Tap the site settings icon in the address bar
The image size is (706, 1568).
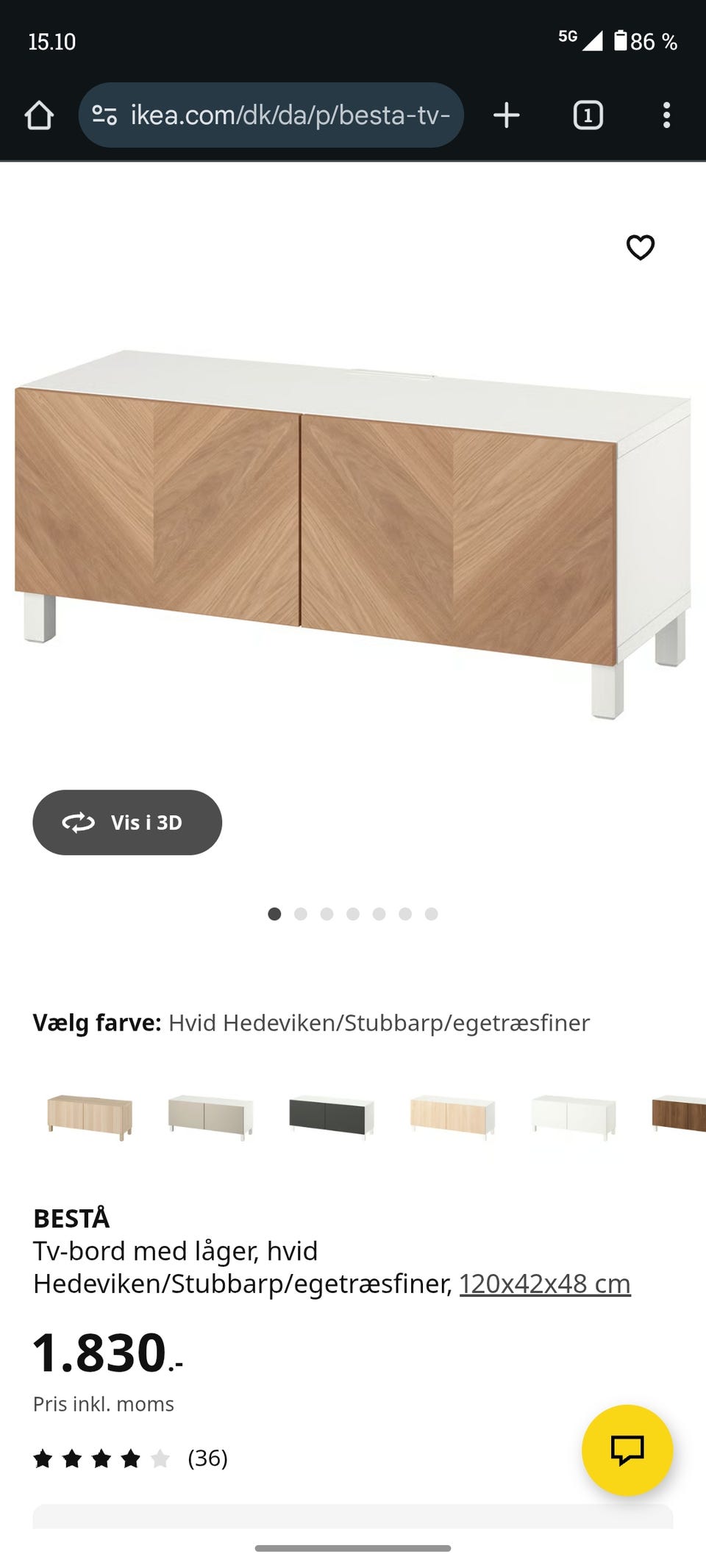click(x=104, y=115)
